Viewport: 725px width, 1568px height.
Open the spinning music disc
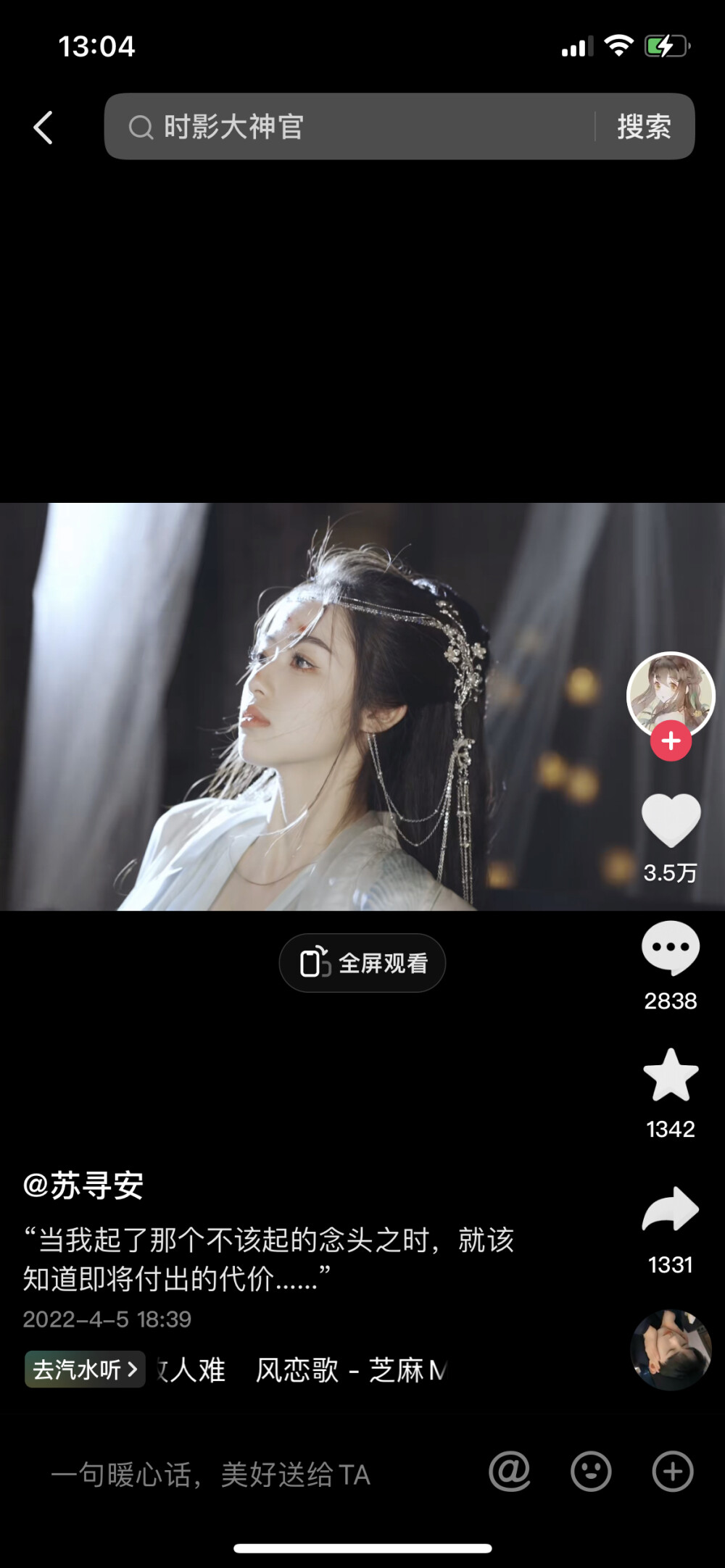671,1350
